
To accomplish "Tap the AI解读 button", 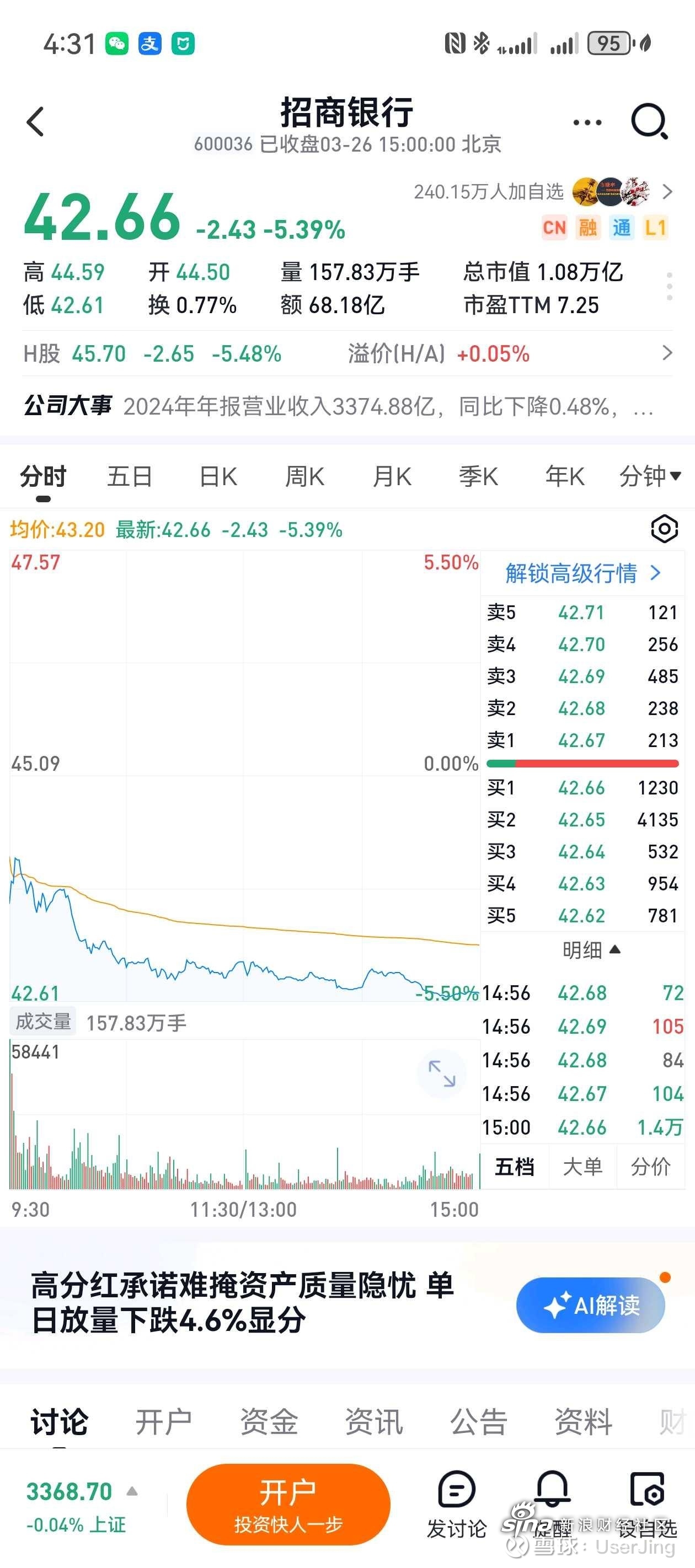I will [590, 1306].
